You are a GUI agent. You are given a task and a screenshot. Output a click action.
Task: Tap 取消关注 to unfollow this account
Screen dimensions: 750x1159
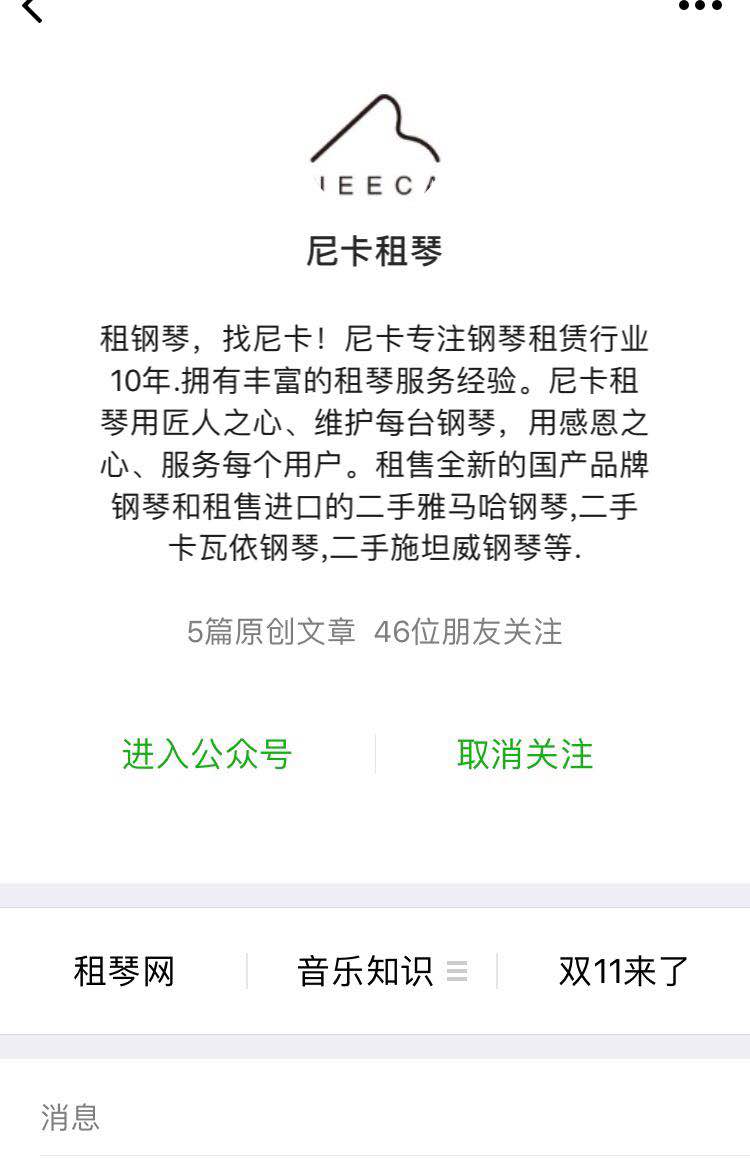tap(523, 756)
